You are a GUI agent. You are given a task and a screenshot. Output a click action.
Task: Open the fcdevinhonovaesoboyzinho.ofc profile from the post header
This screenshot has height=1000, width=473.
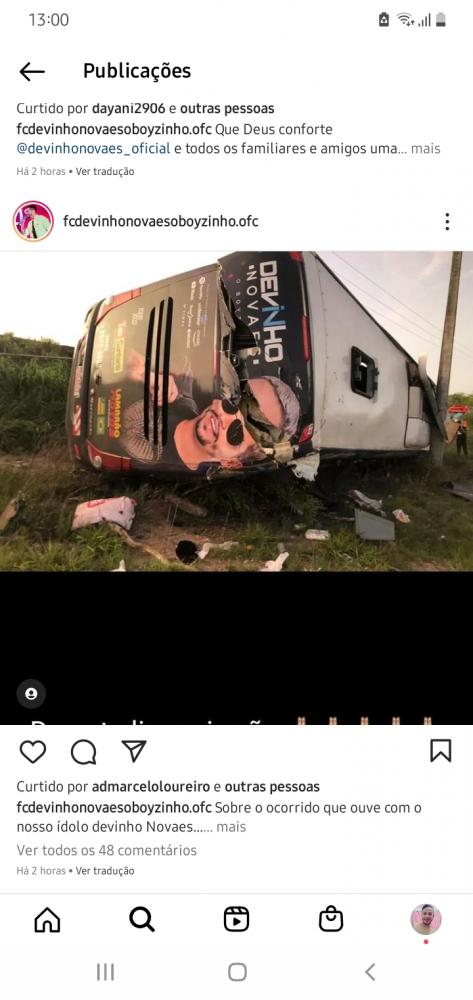pos(161,221)
